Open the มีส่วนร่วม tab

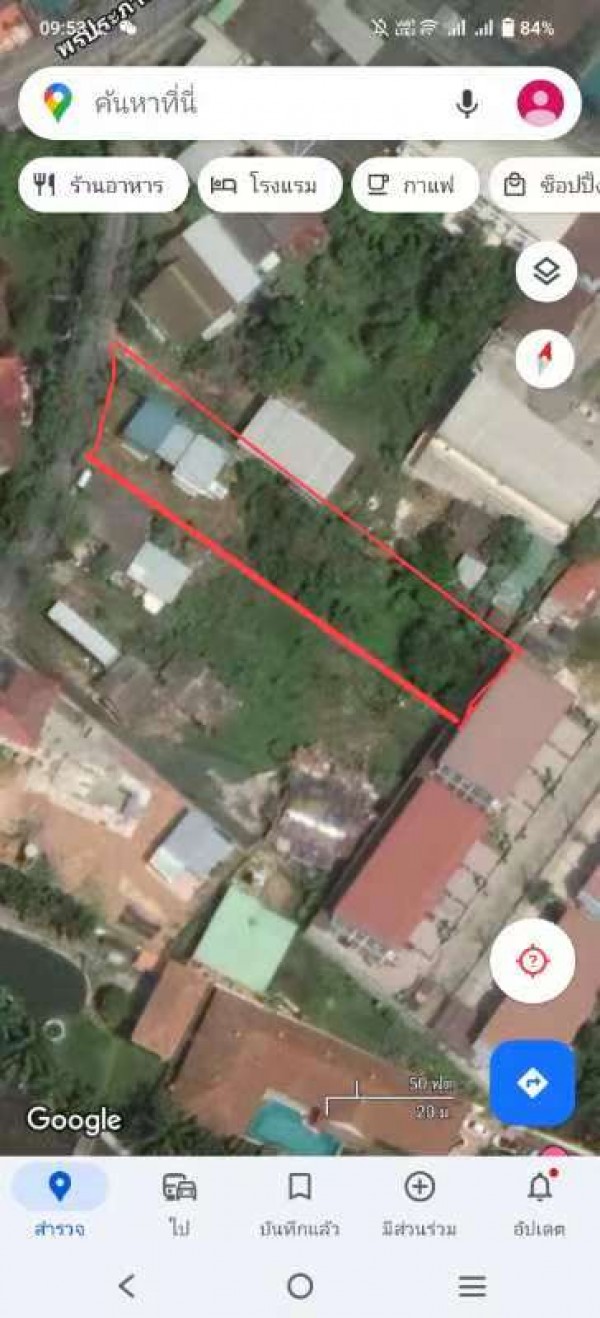(x=419, y=1203)
